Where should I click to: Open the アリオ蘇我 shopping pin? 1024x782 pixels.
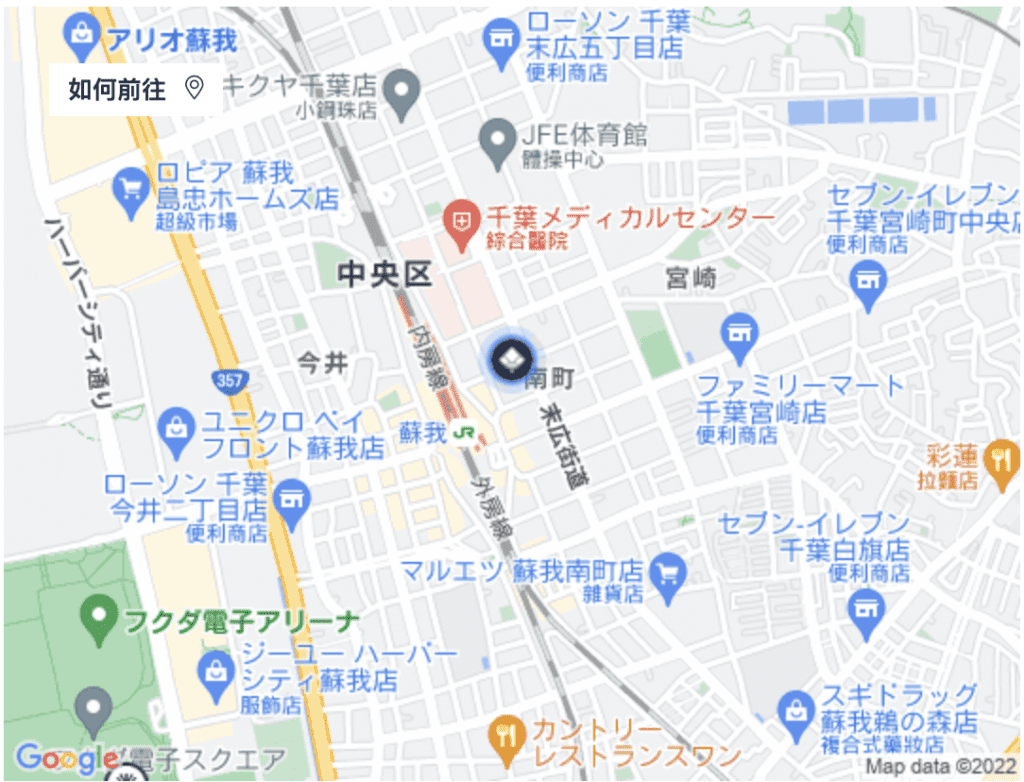click(81, 40)
